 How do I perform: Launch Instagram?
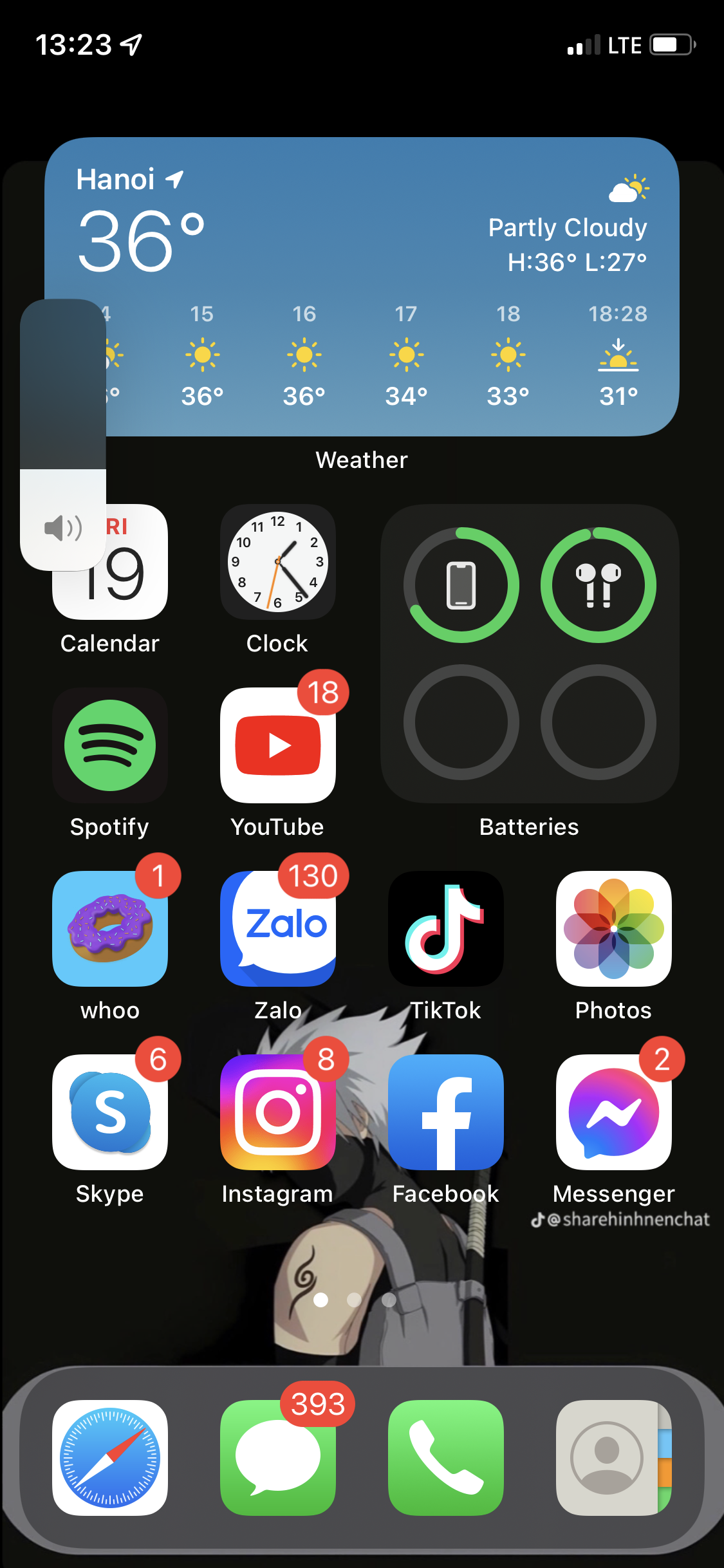[x=277, y=1112]
